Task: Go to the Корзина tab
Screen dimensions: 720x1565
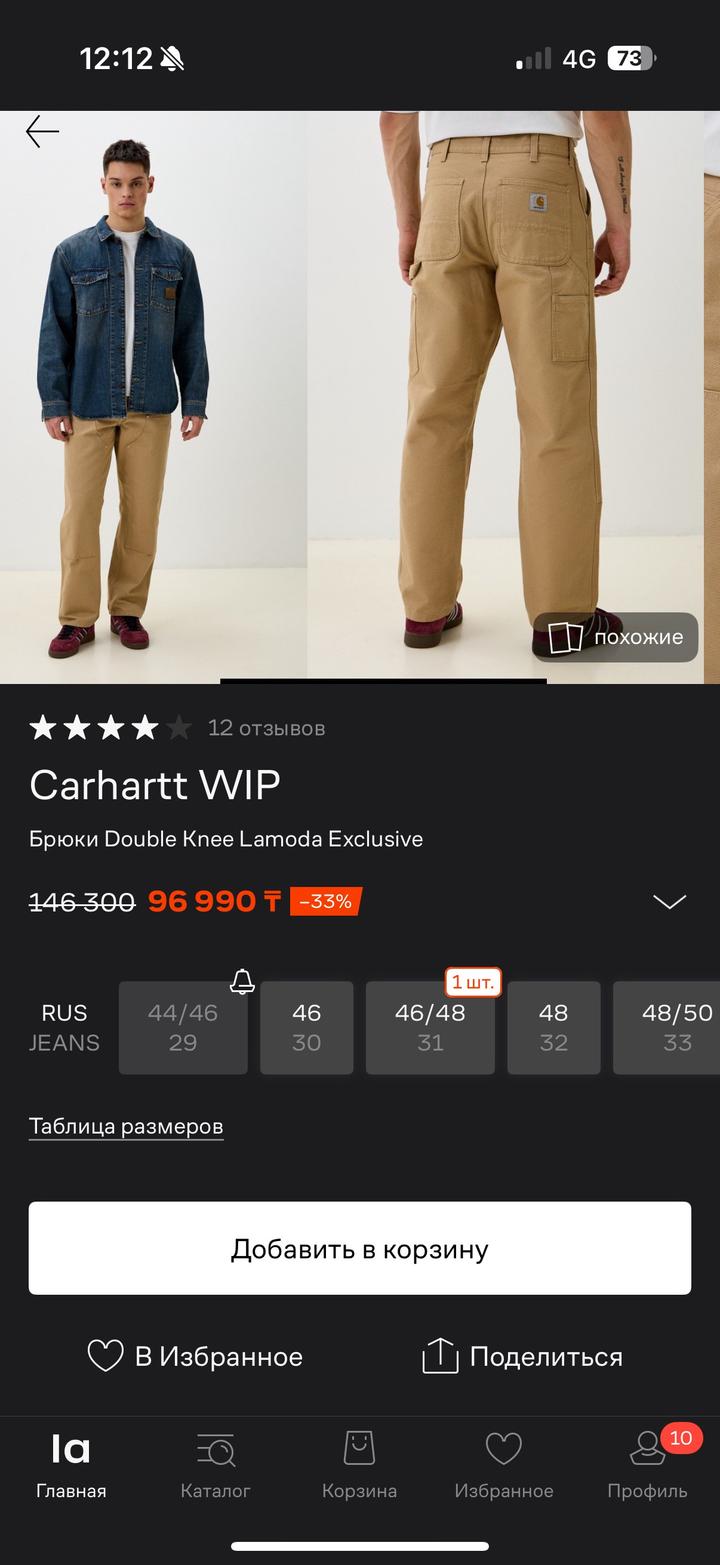Action: pos(359,1464)
